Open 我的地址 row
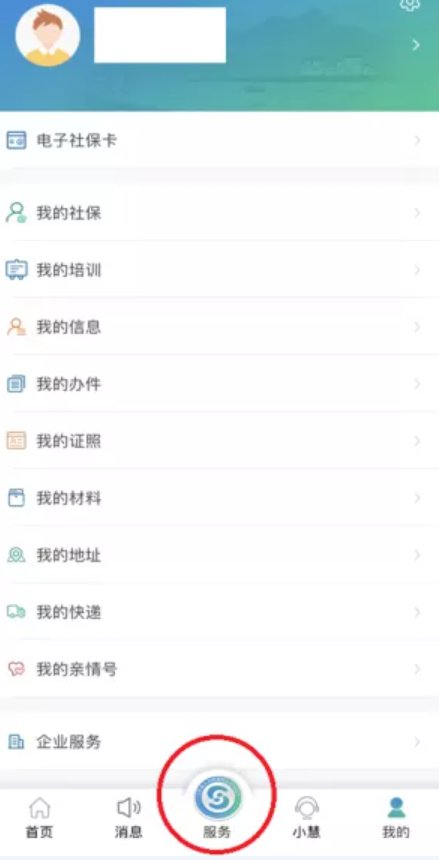 pos(220,555)
